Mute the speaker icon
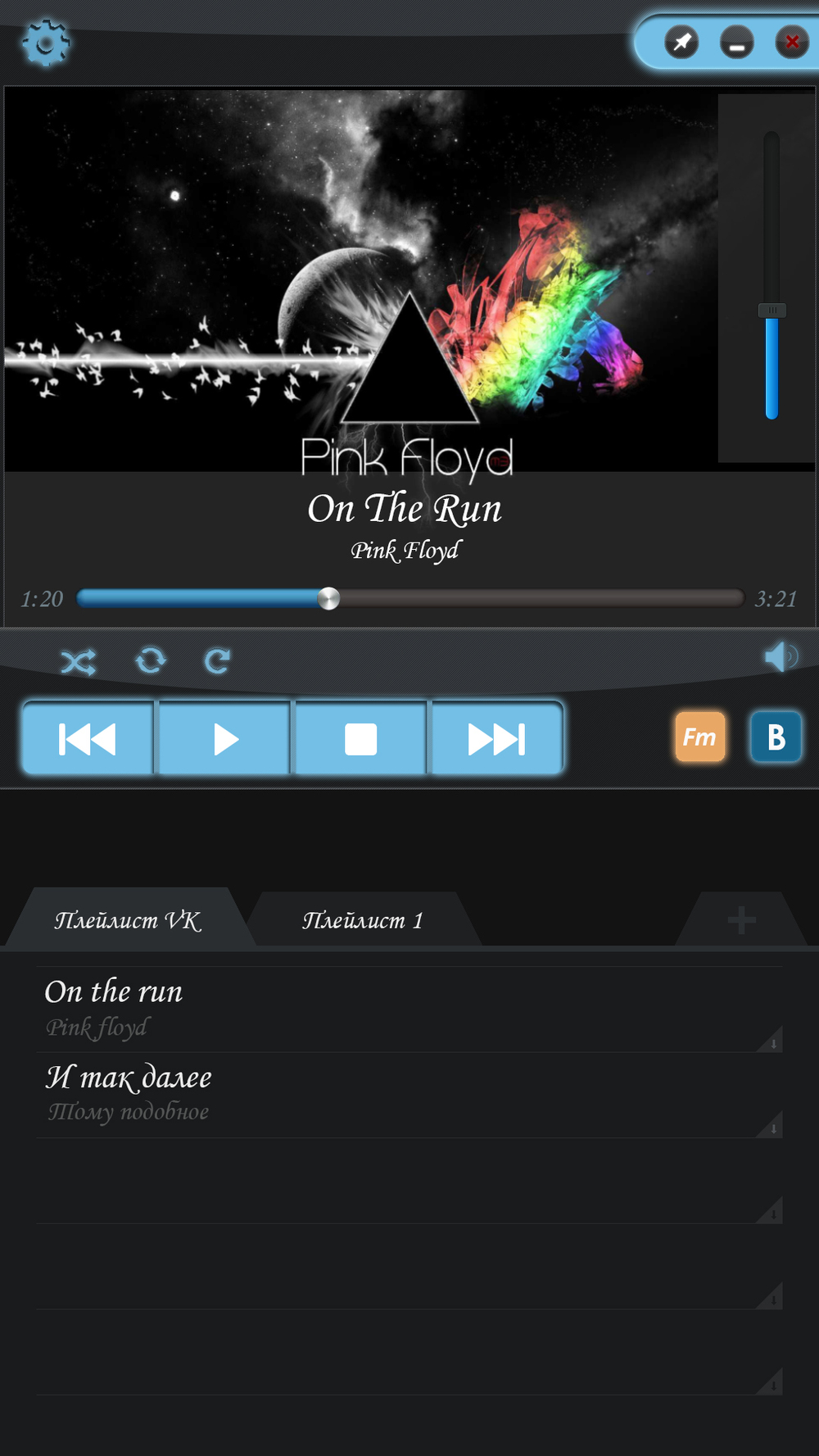 coord(780,656)
